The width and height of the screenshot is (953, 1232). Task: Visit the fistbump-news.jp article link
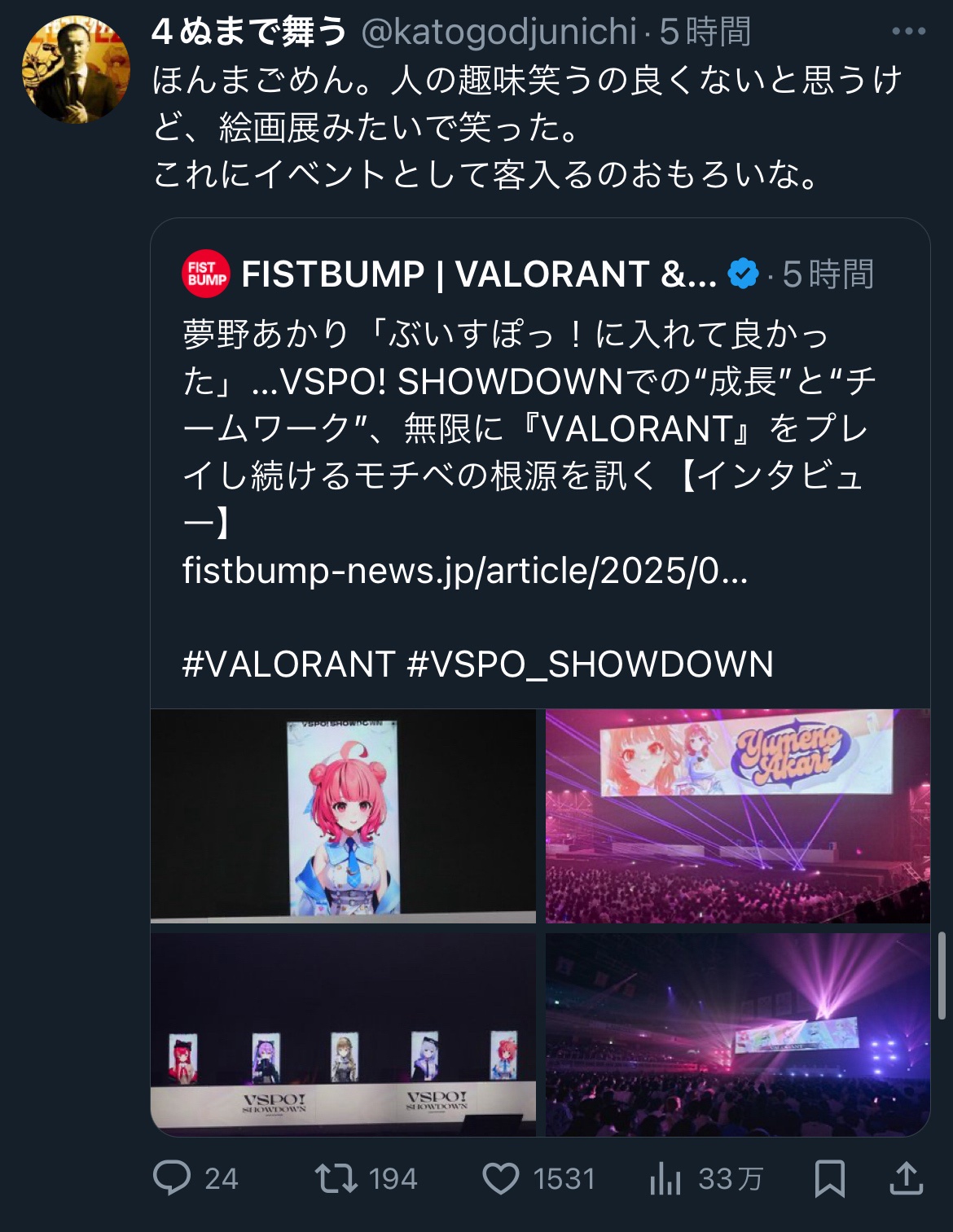pyautogui.click(x=464, y=572)
